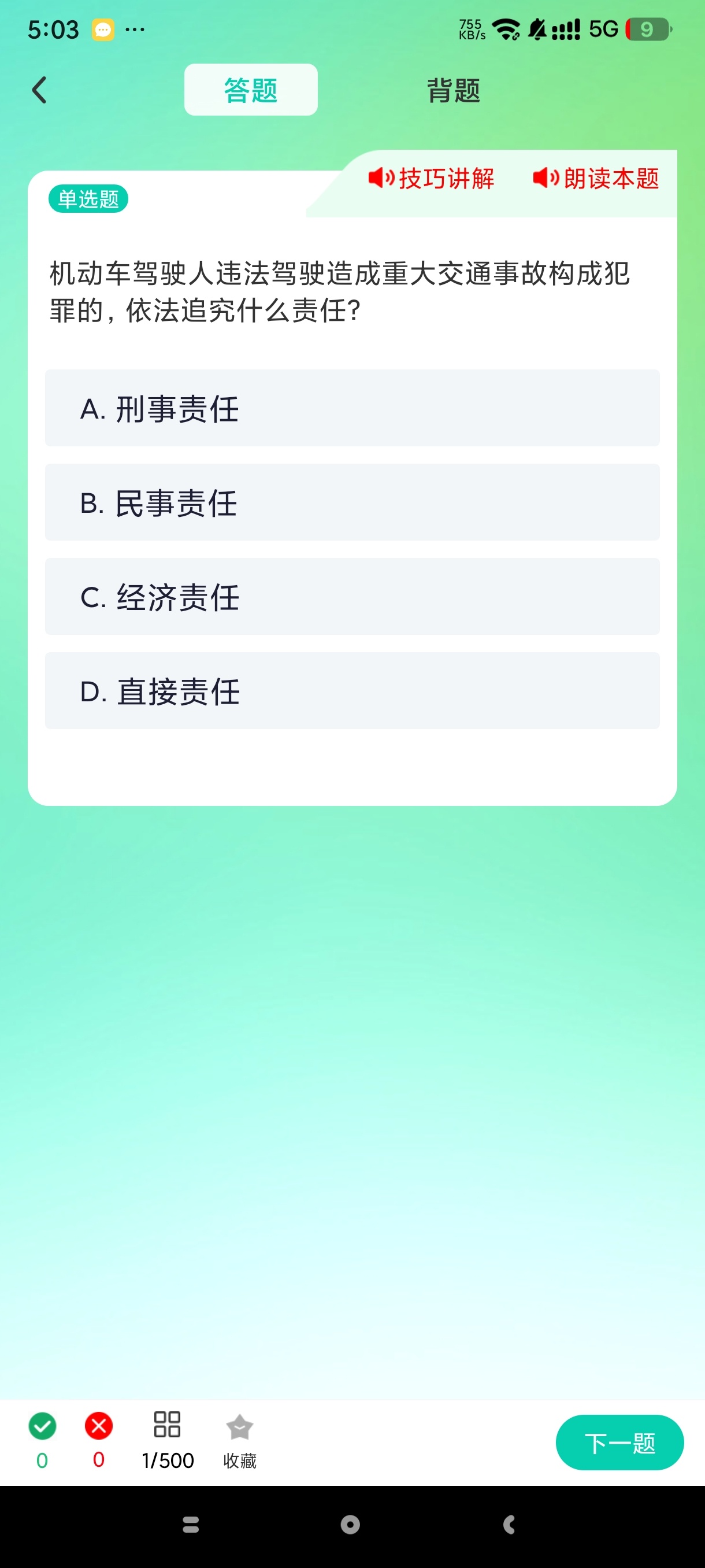Pick option D. 直接责任
Screen dimensions: 705x1568
pyautogui.click(x=352, y=691)
